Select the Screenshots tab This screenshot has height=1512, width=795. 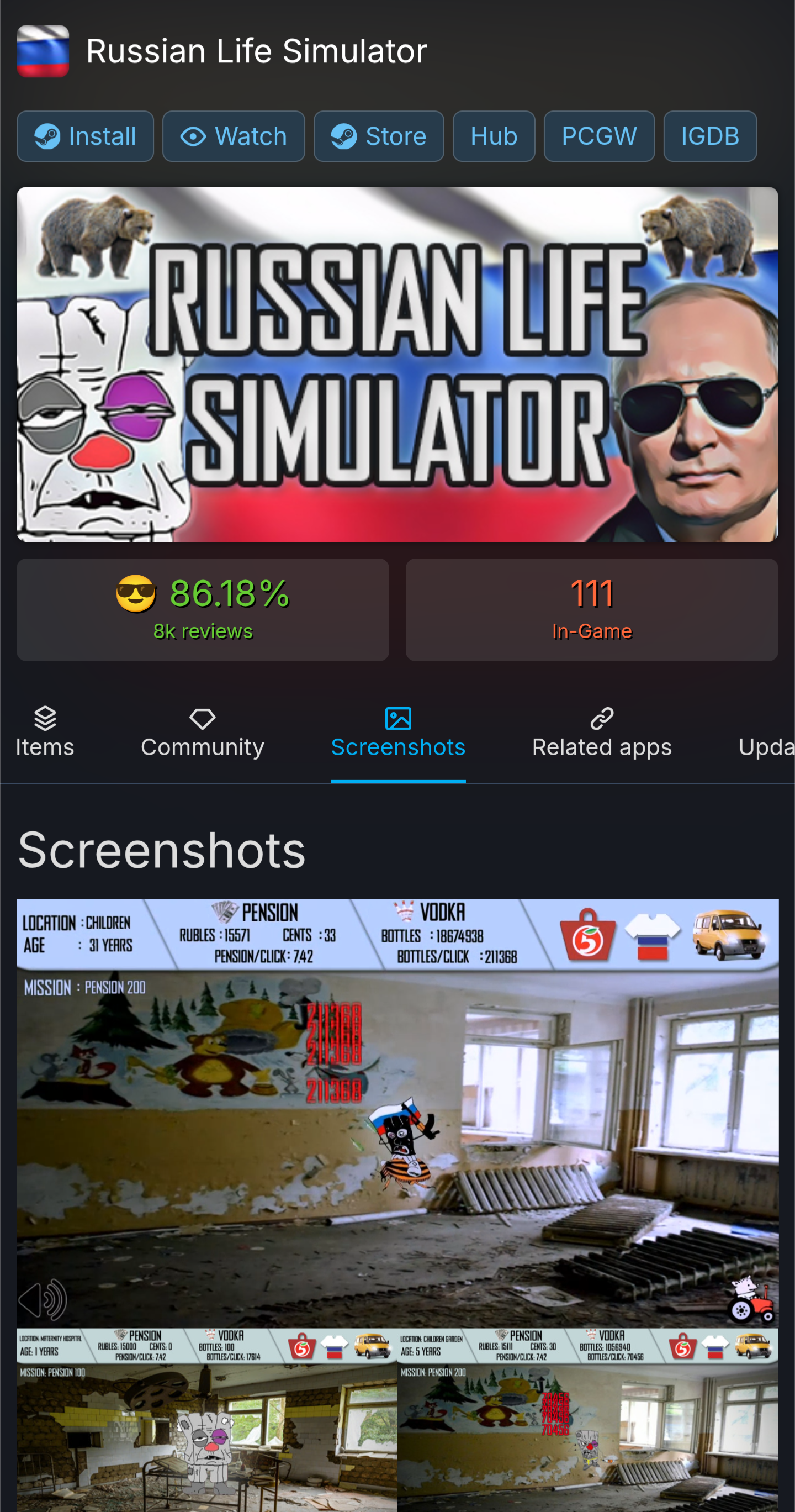pos(398,733)
